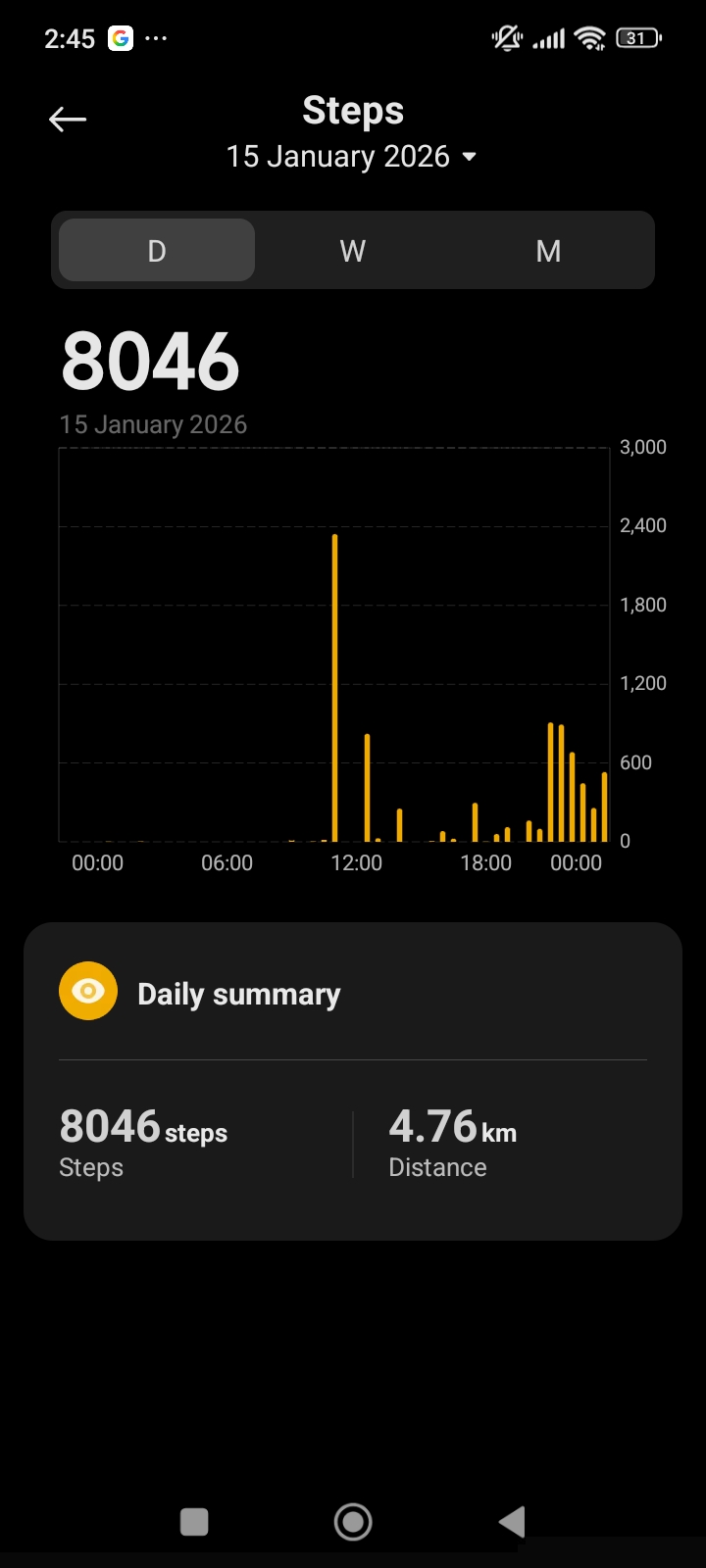Switch to the Monthly steps view

548,250
